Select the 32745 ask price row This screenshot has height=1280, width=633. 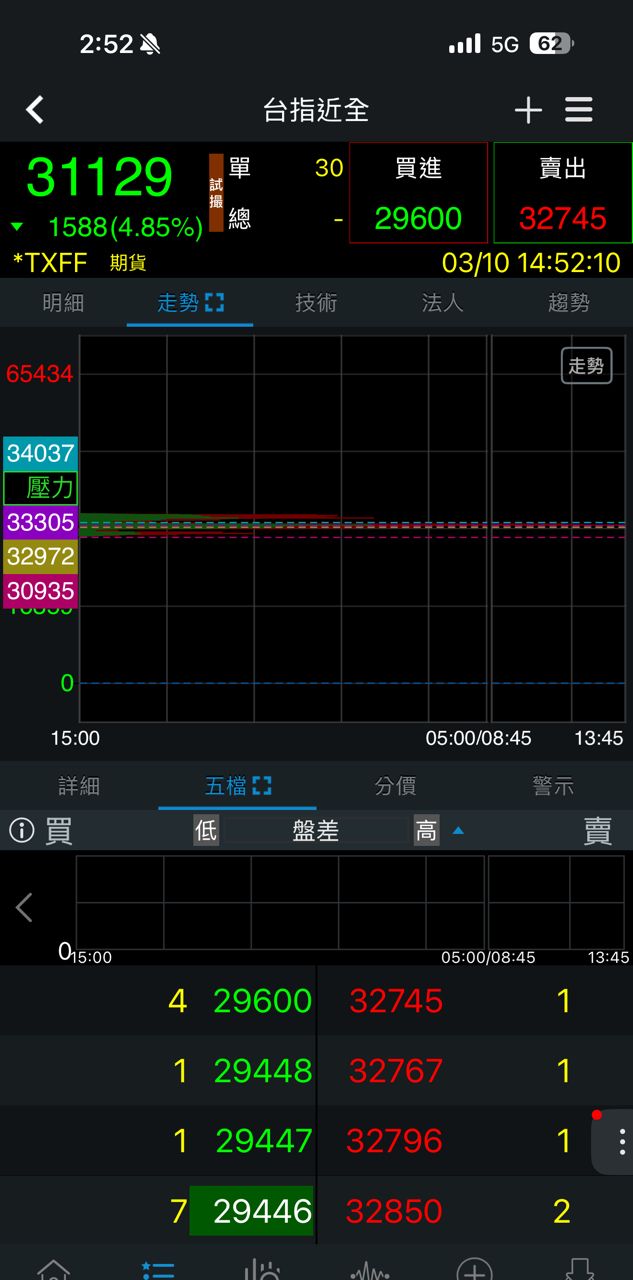click(396, 1001)
